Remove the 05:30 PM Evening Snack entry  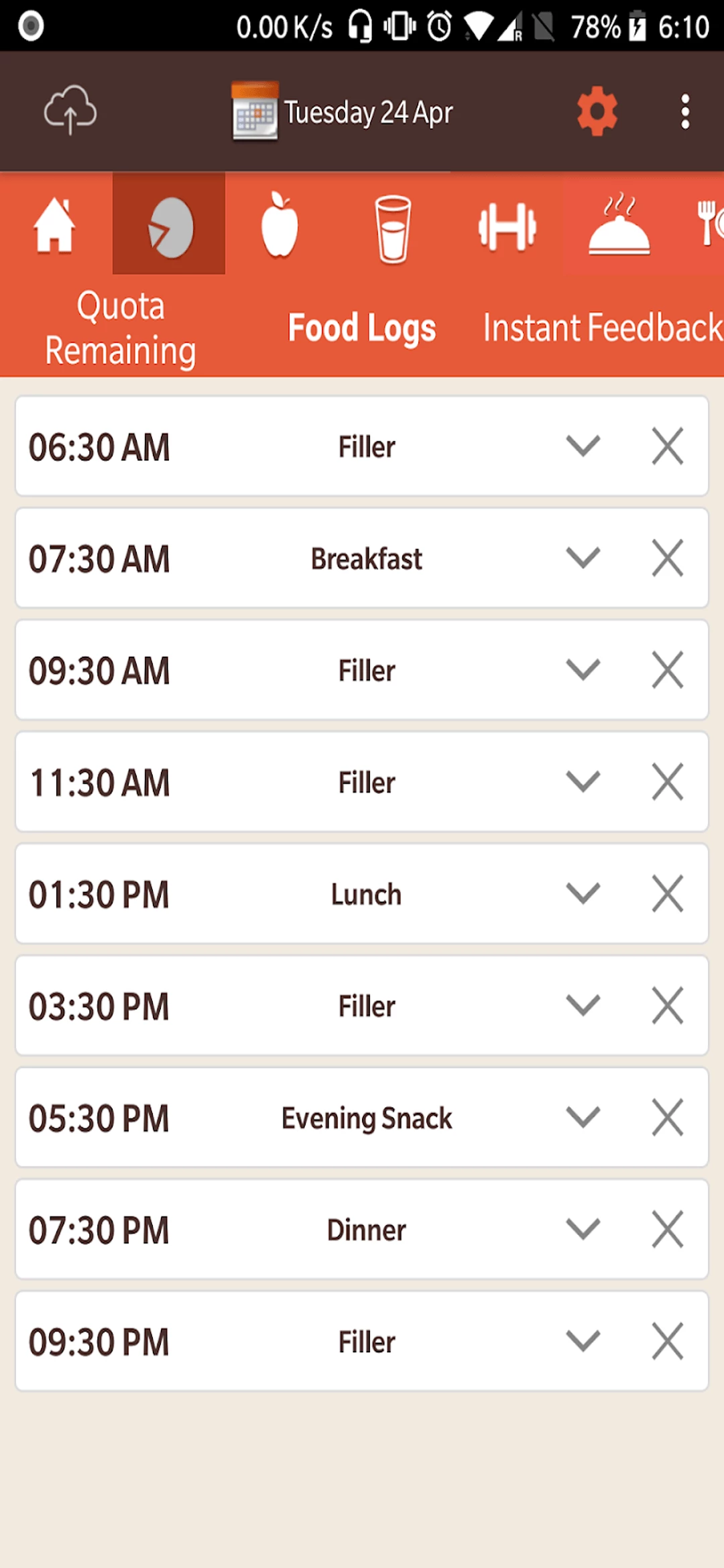[667, 1116]
